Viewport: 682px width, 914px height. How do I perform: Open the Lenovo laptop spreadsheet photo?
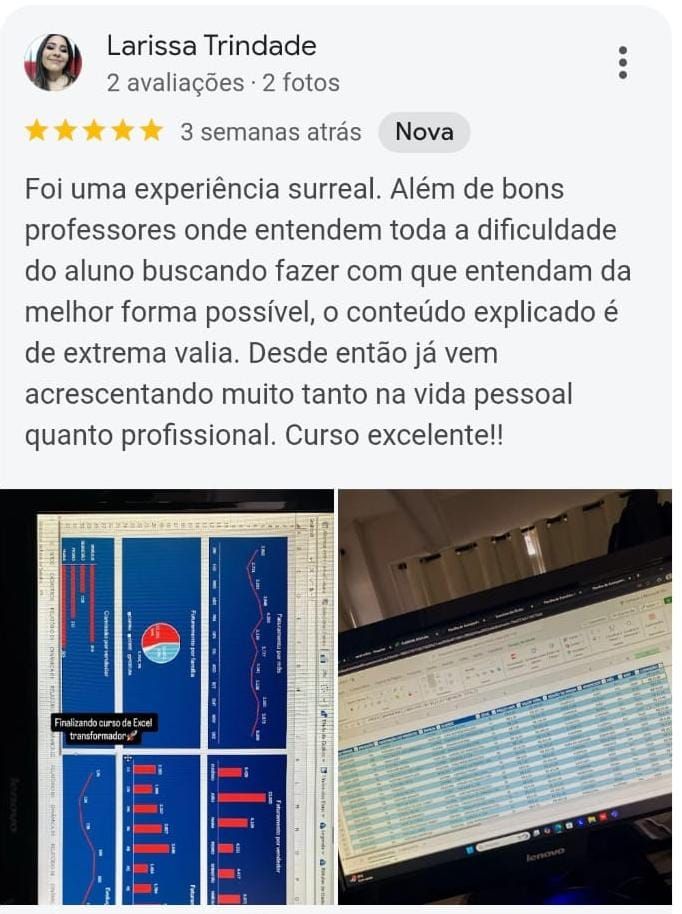[x=505, y=697]
